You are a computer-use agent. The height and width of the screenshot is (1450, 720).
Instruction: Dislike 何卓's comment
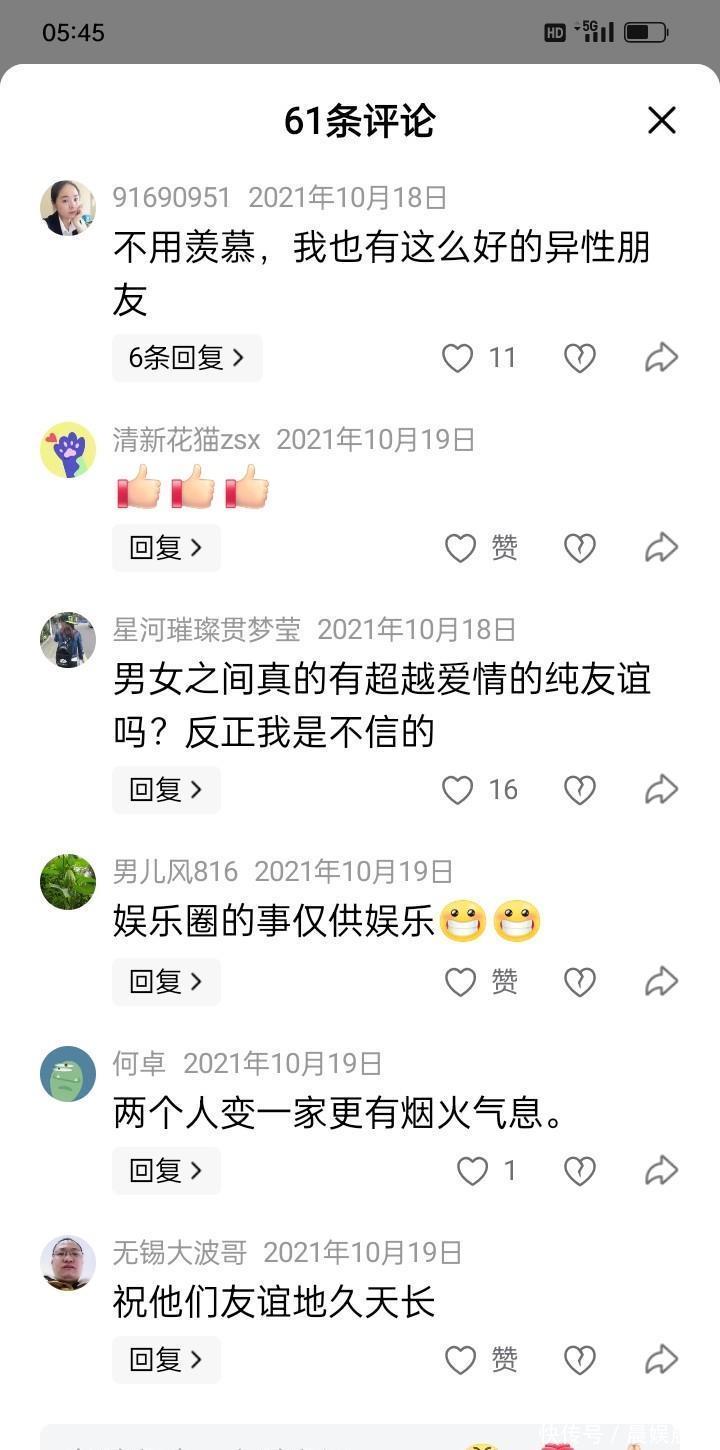click(x=580, y=1171)
